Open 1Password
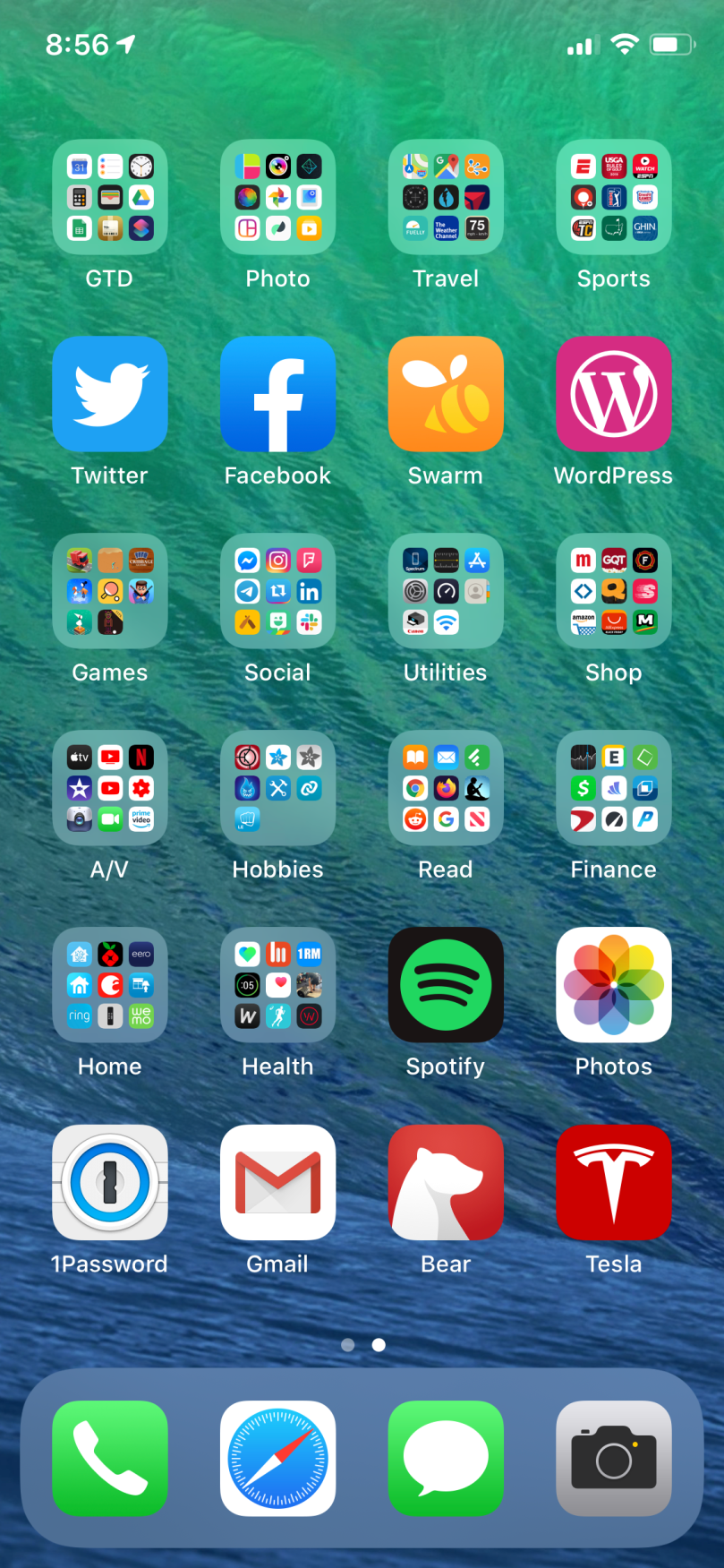 point(109,1182)
